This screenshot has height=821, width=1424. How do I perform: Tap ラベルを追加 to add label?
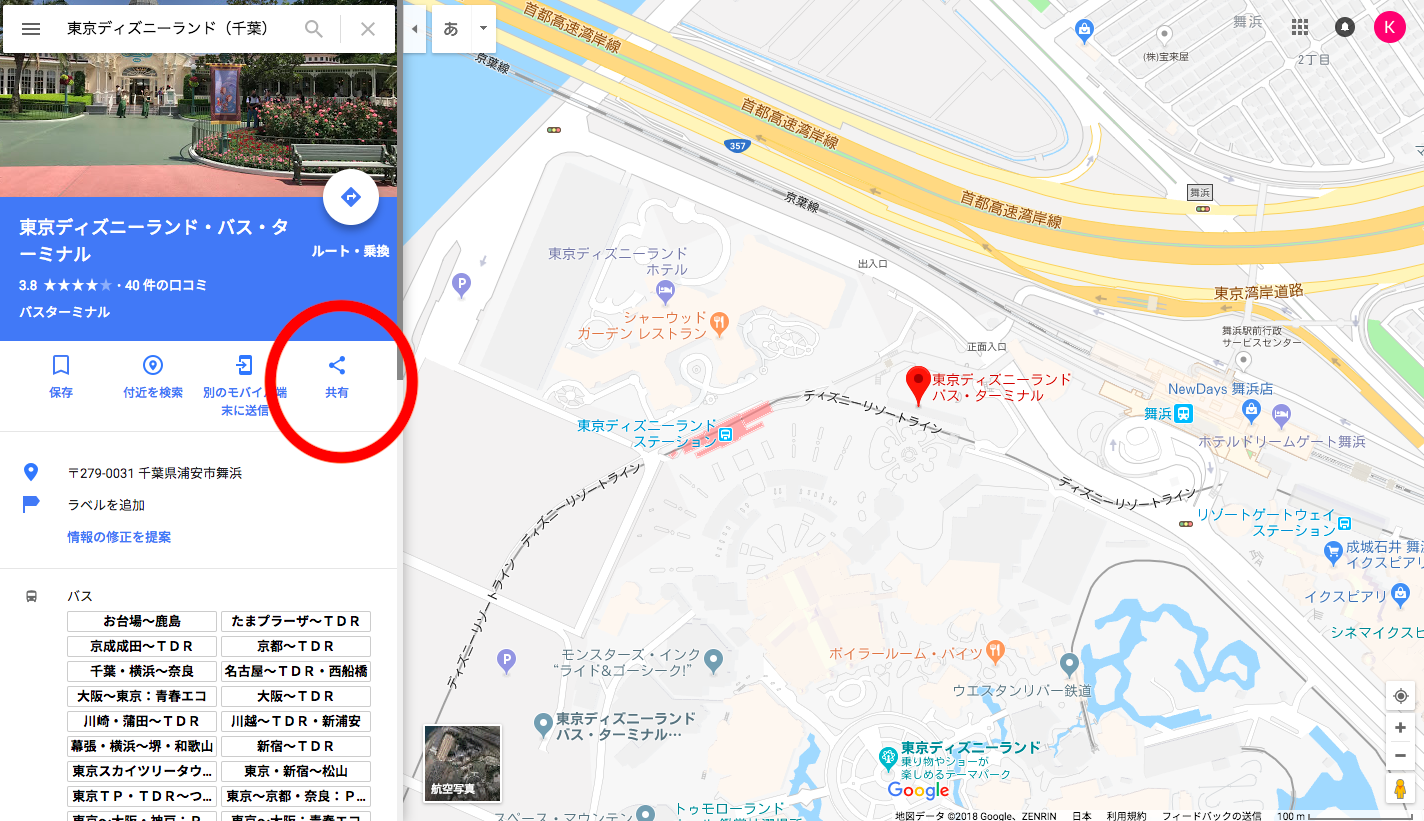(105, 505)
